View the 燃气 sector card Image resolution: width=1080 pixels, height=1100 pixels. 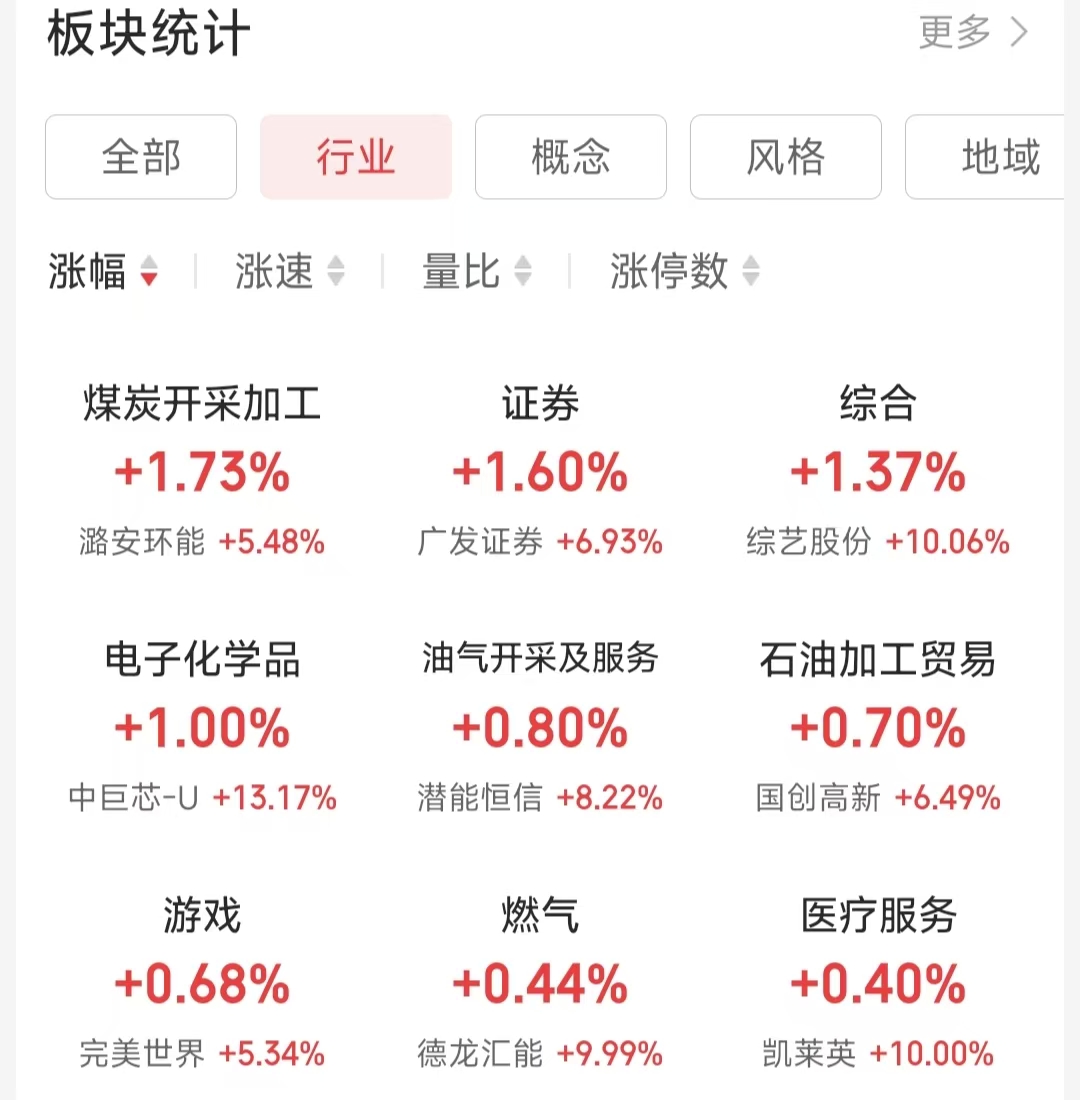(540, 982)
